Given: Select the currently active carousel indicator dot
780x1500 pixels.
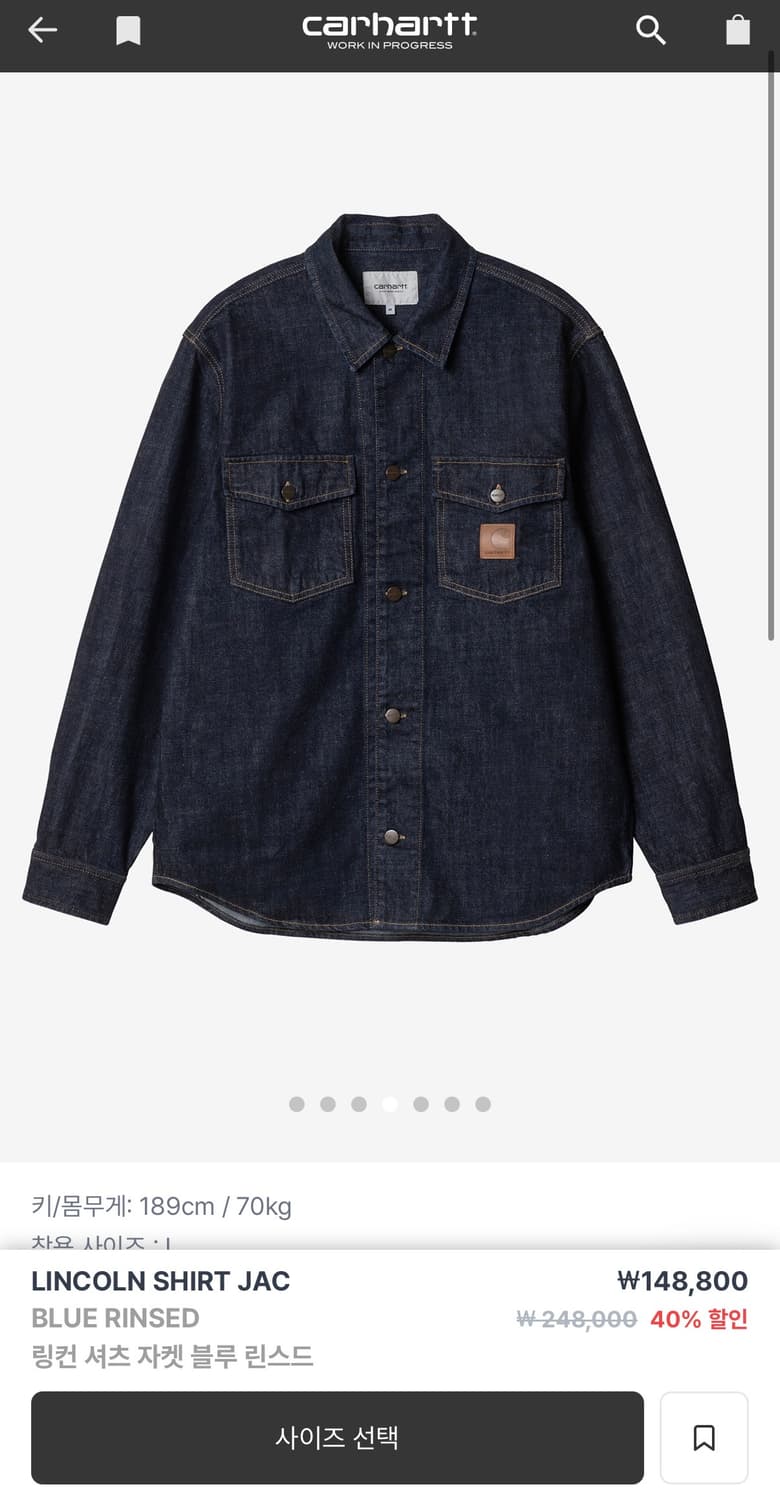Looking at the screenshot, I should tap(390, 1104).
